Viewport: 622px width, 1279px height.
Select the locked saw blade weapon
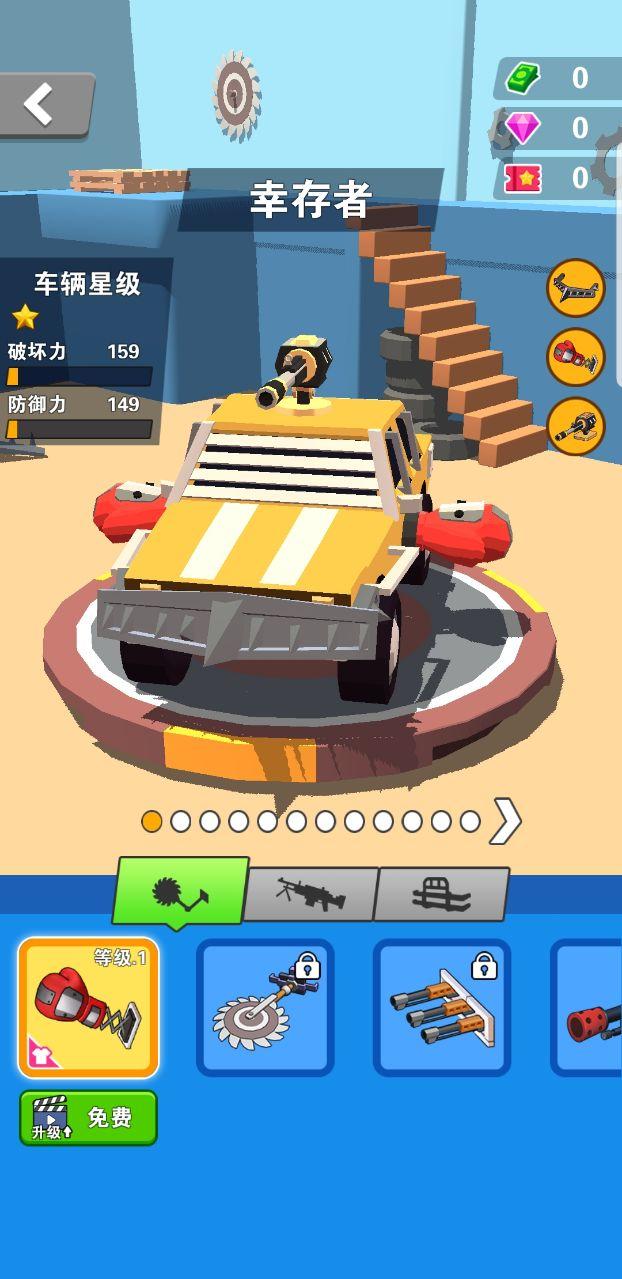(265, 1007)
